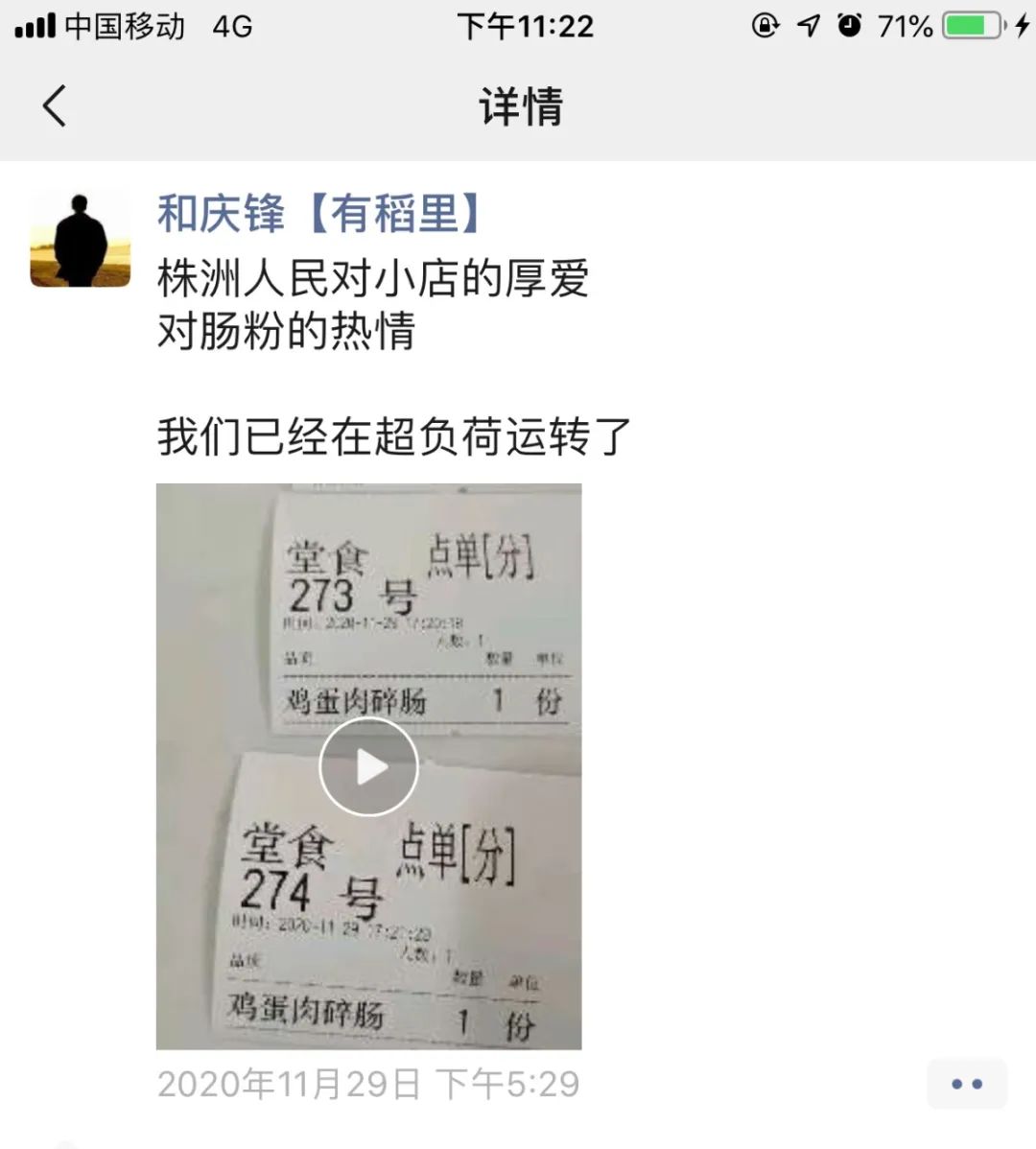Tap the cellular signal bars icon
Viewport: 1036px width, 1149px height.
35,27
